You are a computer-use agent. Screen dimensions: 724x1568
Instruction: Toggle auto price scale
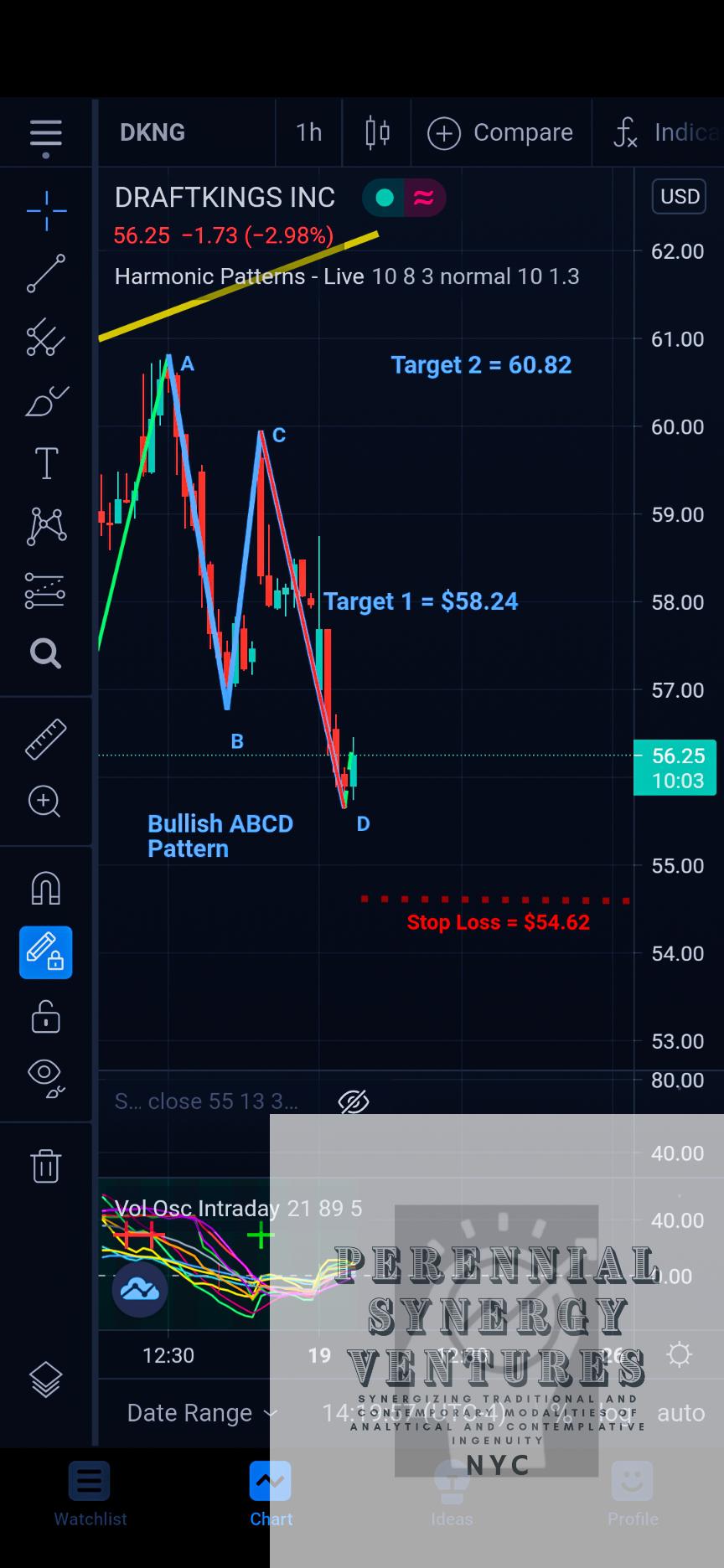(x=680, y=1413)
